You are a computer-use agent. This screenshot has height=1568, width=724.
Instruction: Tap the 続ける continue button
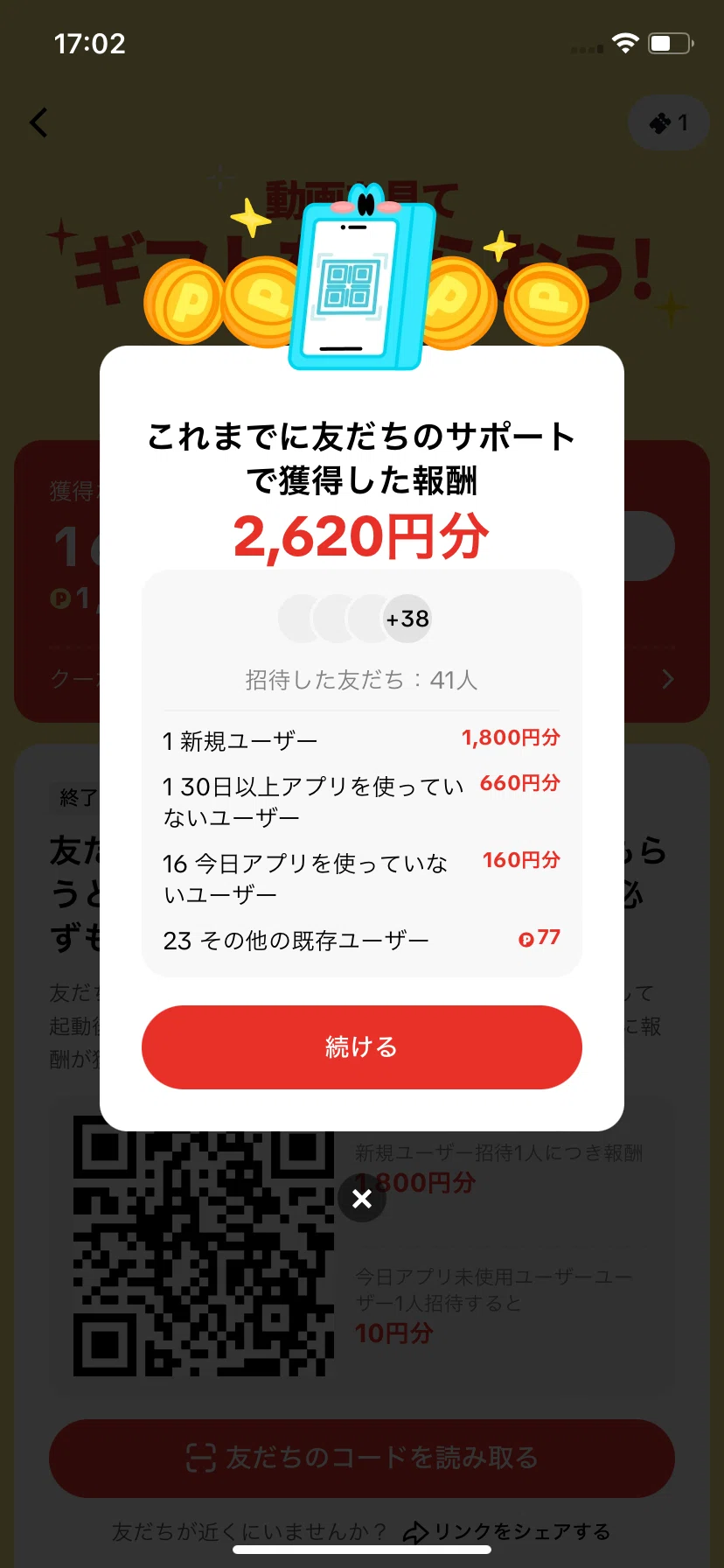tap(361, 1047)
